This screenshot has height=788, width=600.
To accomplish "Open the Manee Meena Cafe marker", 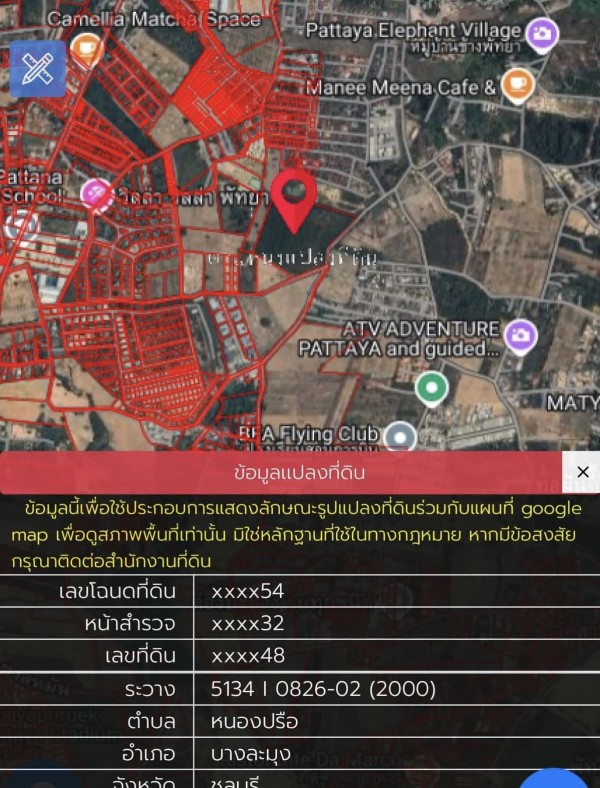I will tap(516, 84).
